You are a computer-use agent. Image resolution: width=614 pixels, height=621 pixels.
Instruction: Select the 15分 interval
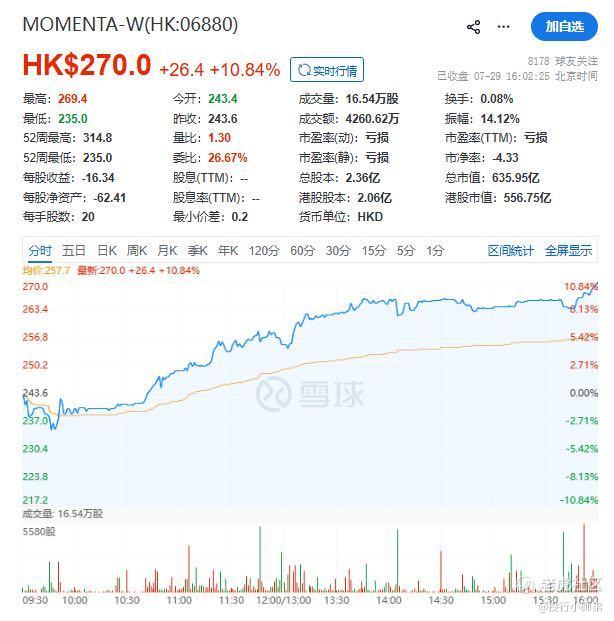[373, 251]
